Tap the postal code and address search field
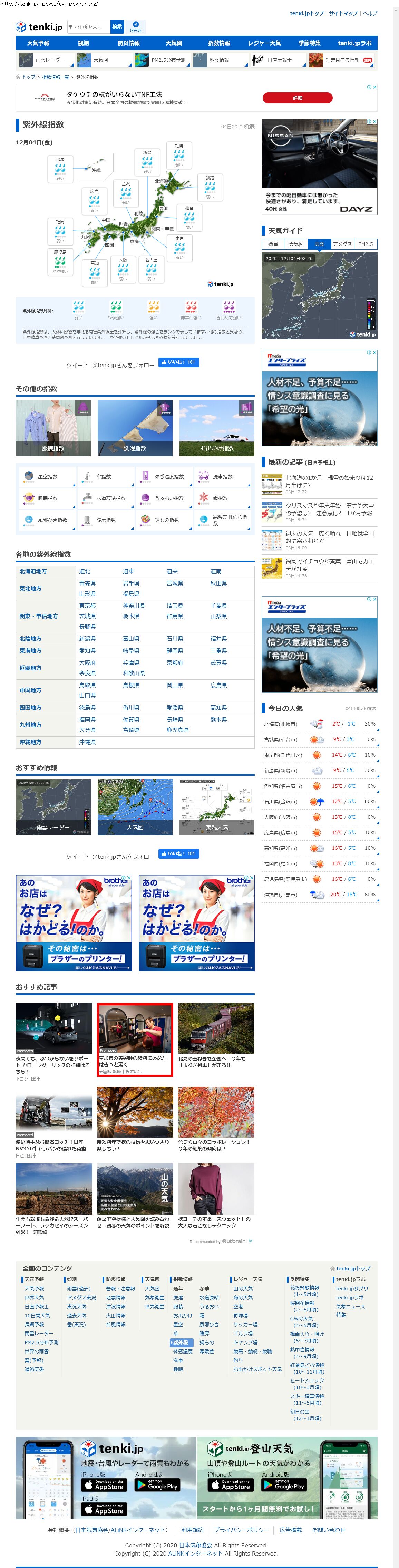 (x=88, y=27)
